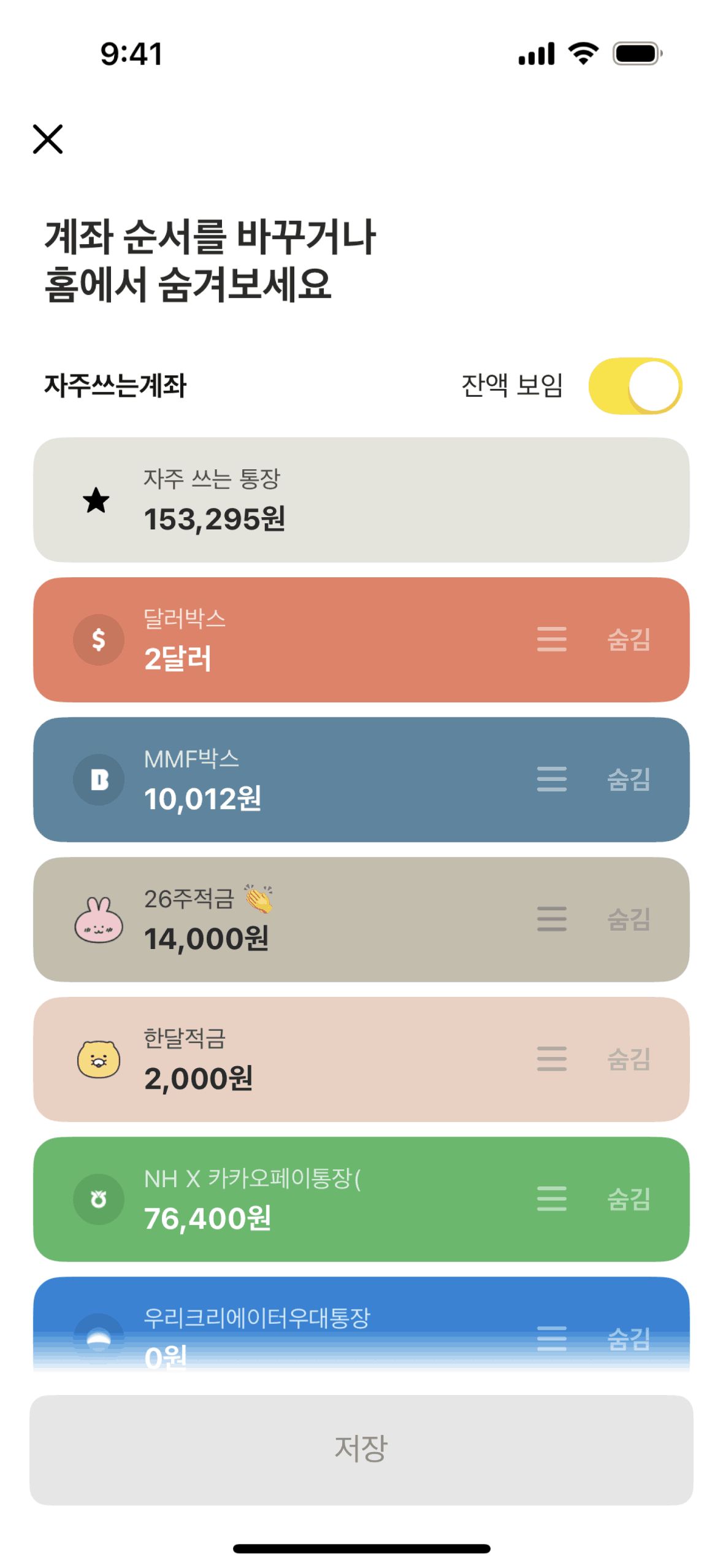The height and width of the screenshot is (1568, 723).
Task: Tap the reorder handle on MMF박스
Action: coord(551,780)
